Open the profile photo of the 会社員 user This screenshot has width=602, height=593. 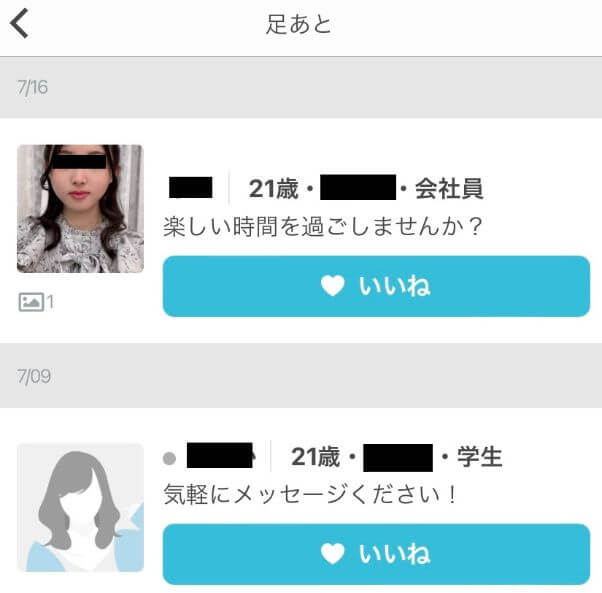(x=80, y=208)
